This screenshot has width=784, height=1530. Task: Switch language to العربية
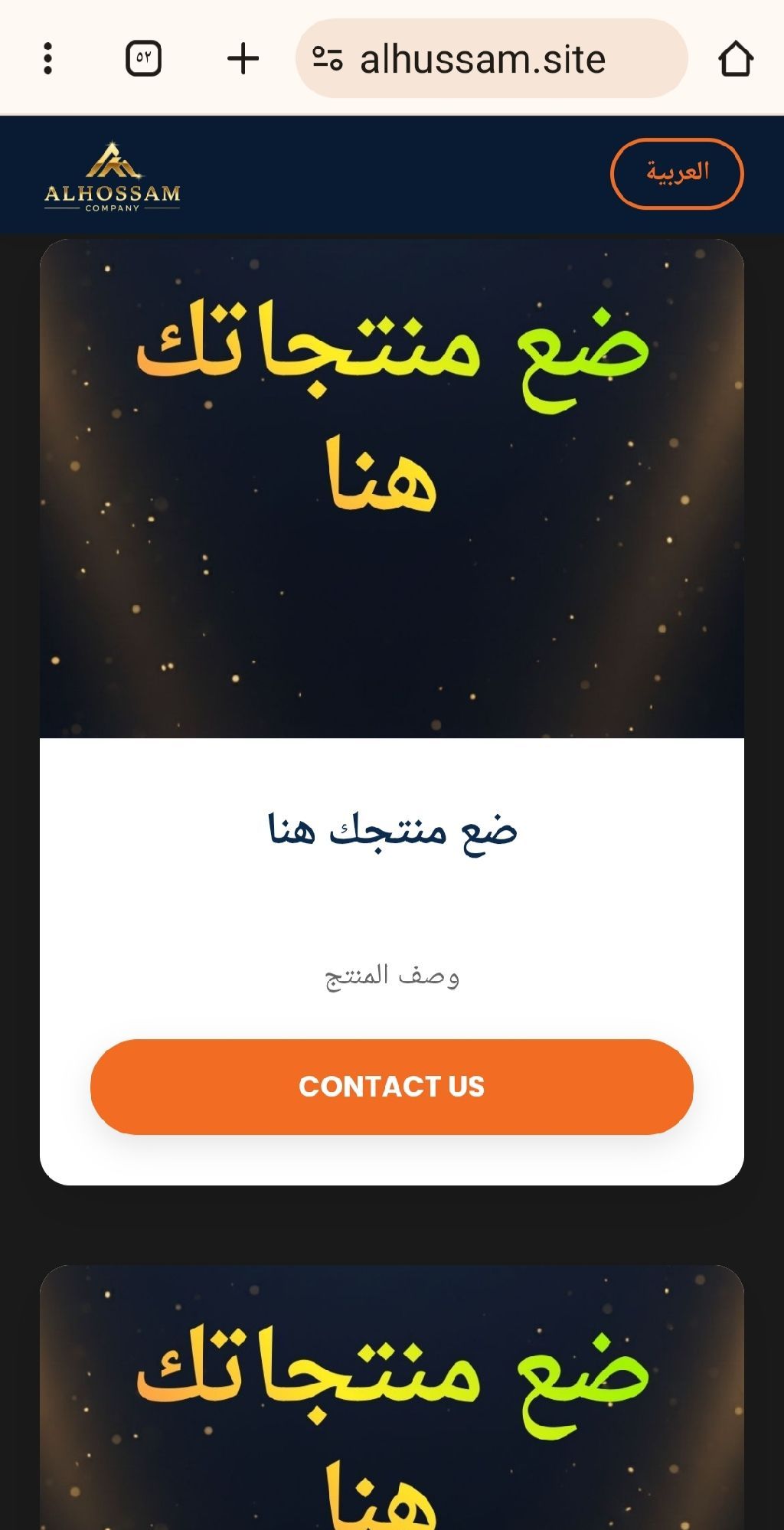coord(677,173)
